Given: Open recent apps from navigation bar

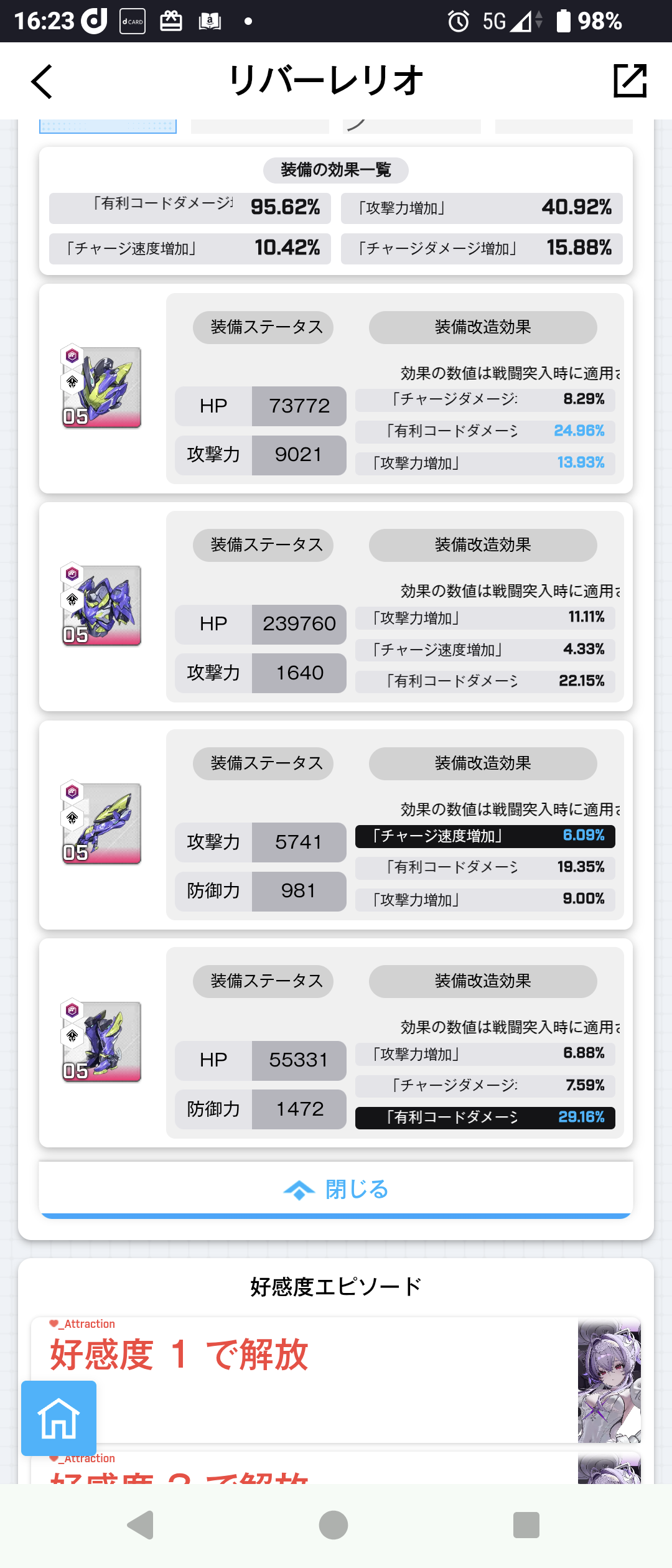Looking at the screenshot, I should click(x=526, y=1524).
